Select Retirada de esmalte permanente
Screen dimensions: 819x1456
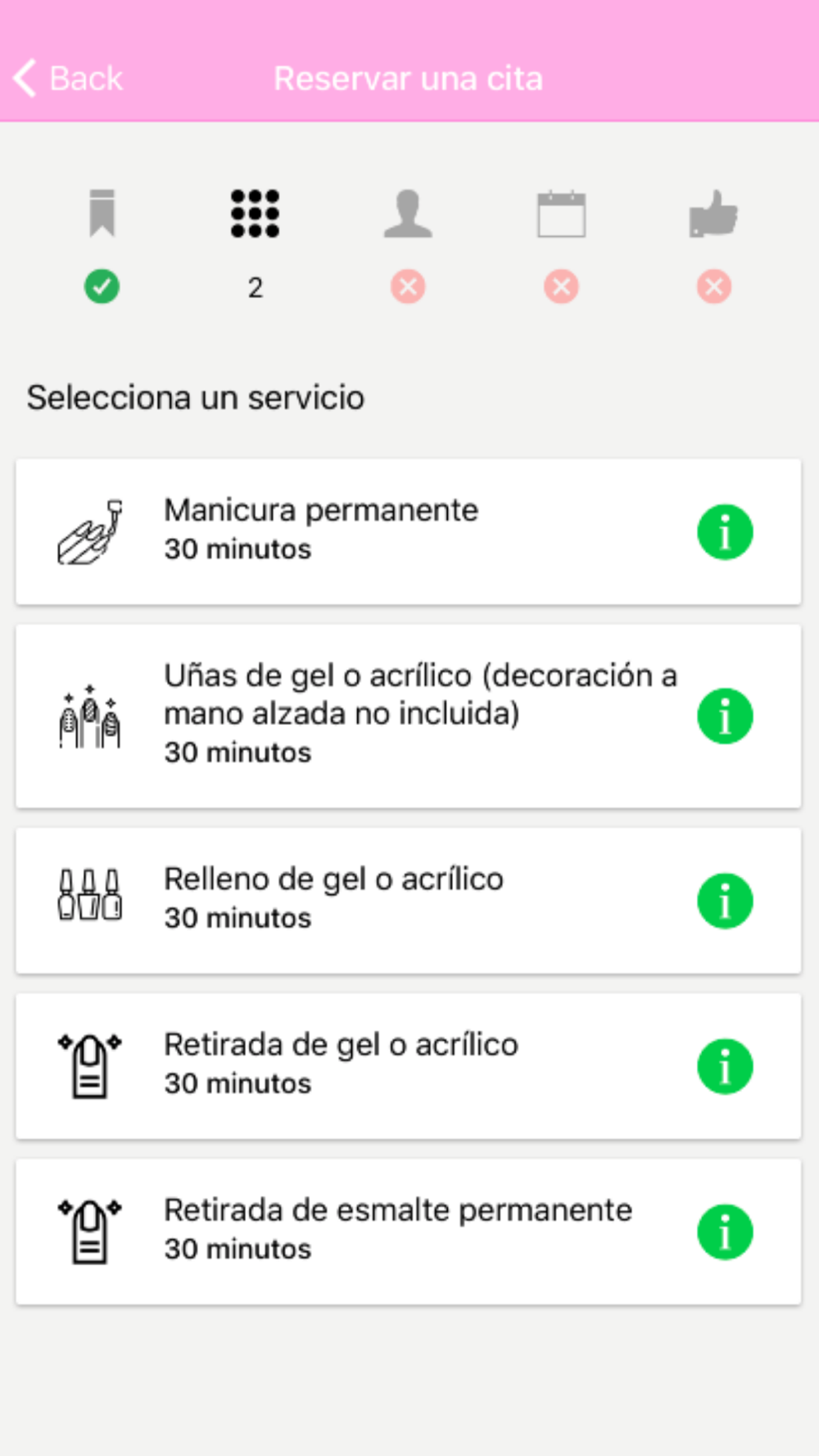[408, 1231]
